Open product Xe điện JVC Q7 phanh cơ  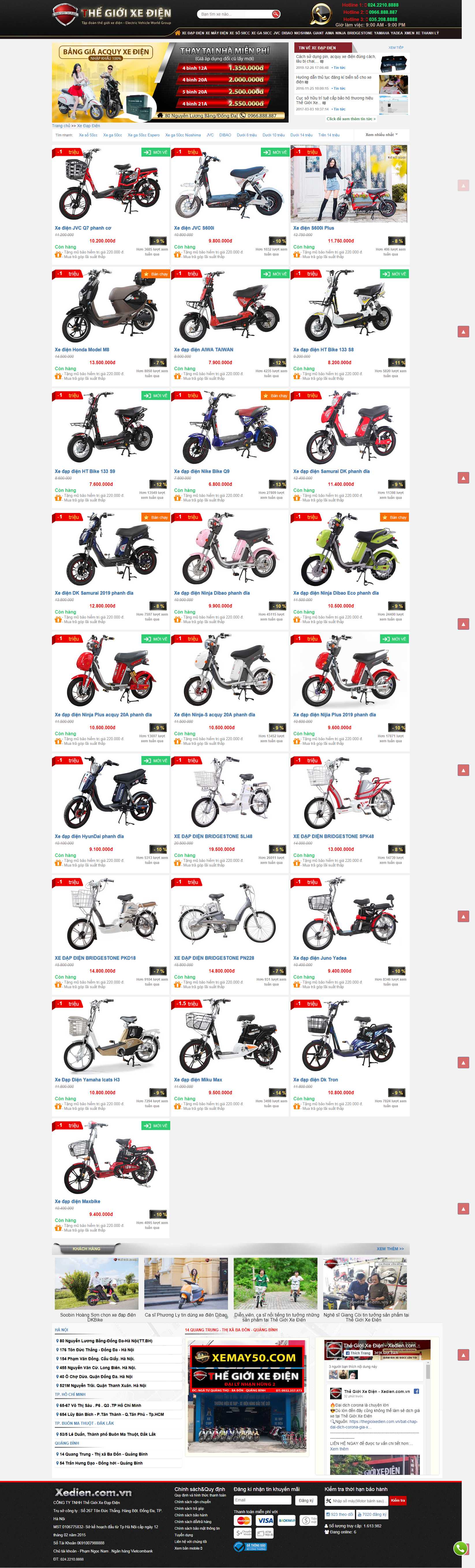83,228
